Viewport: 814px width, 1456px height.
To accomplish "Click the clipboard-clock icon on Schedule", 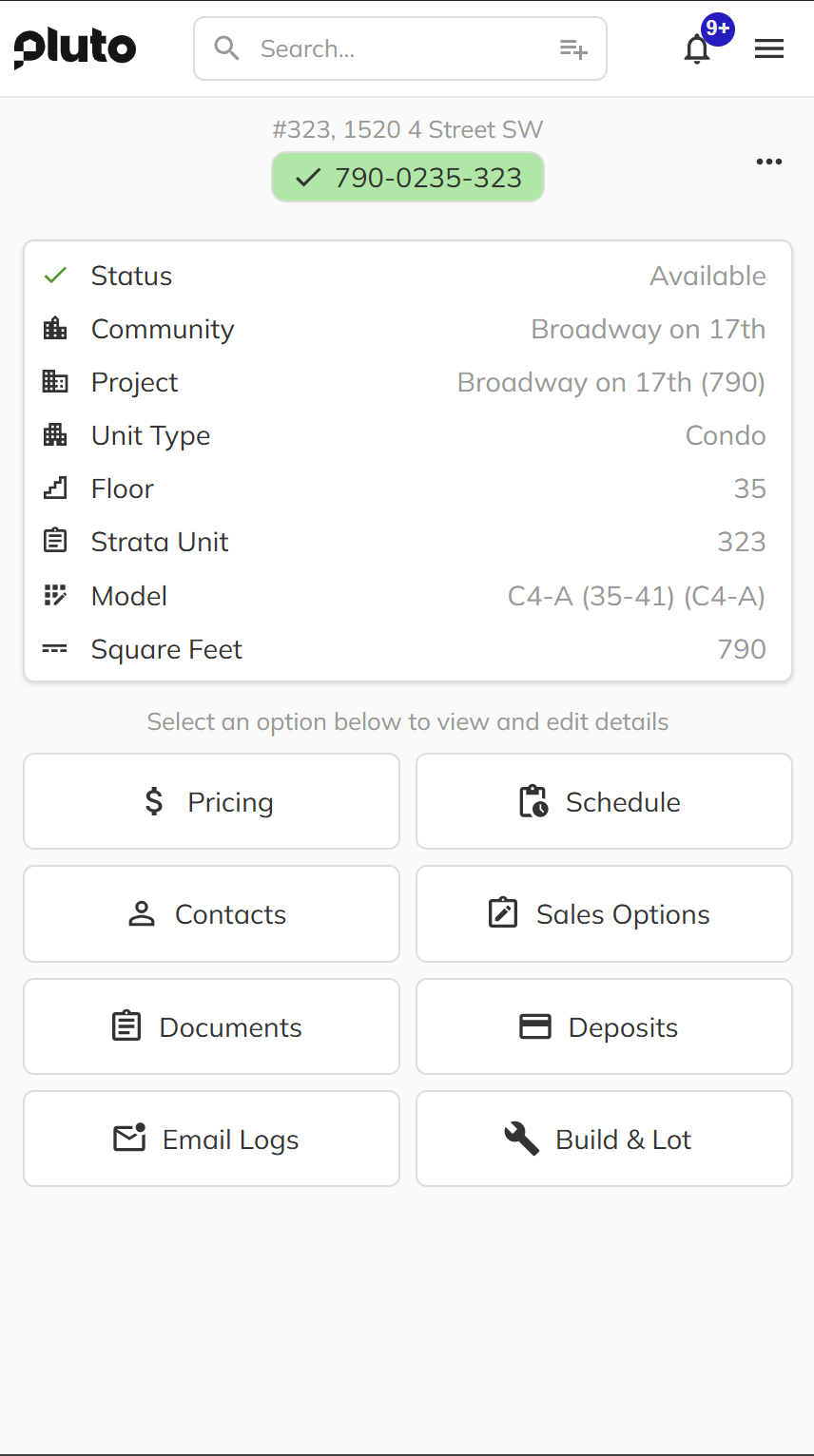I will click(x=534, y=801).
